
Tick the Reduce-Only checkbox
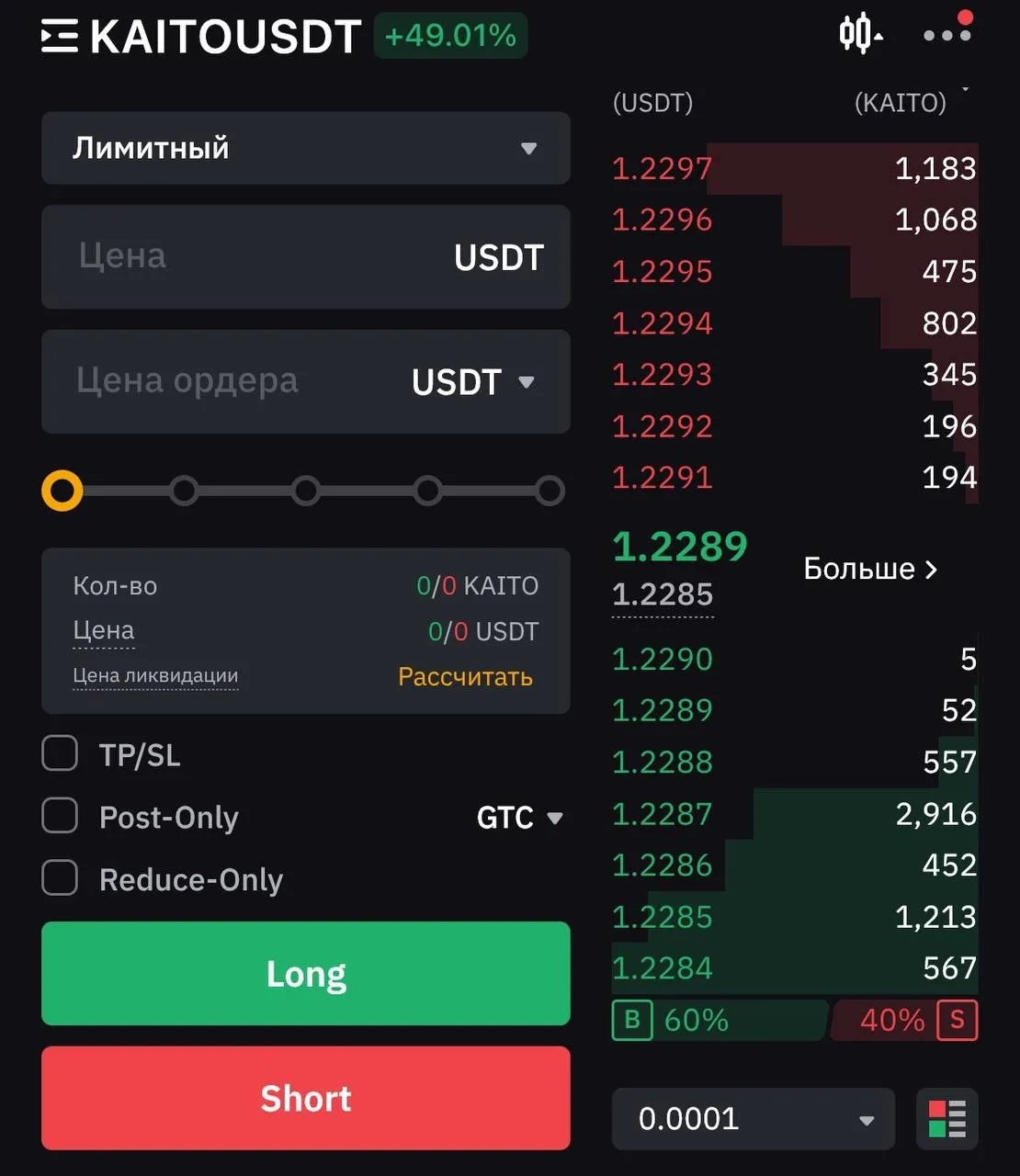61,878
